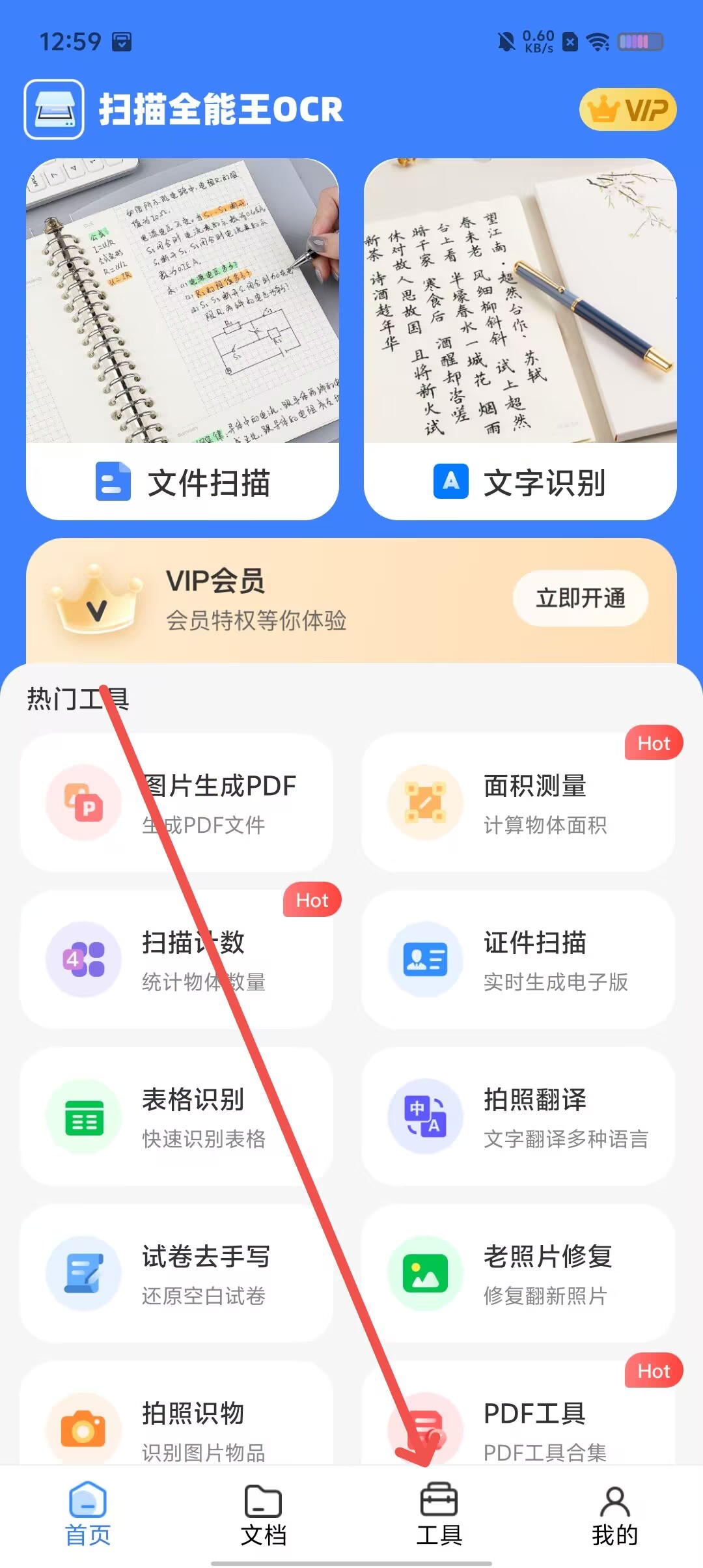Open the 拍照识物 tool

point(176,1426)
